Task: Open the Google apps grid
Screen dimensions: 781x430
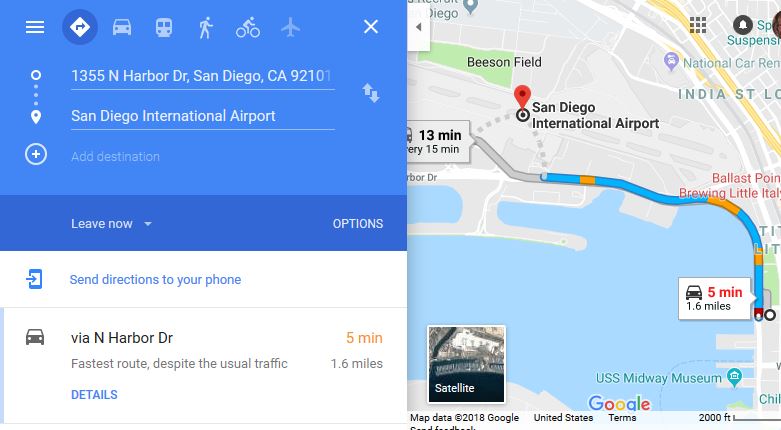Action: pyautogui.click(x=698, y=25)
